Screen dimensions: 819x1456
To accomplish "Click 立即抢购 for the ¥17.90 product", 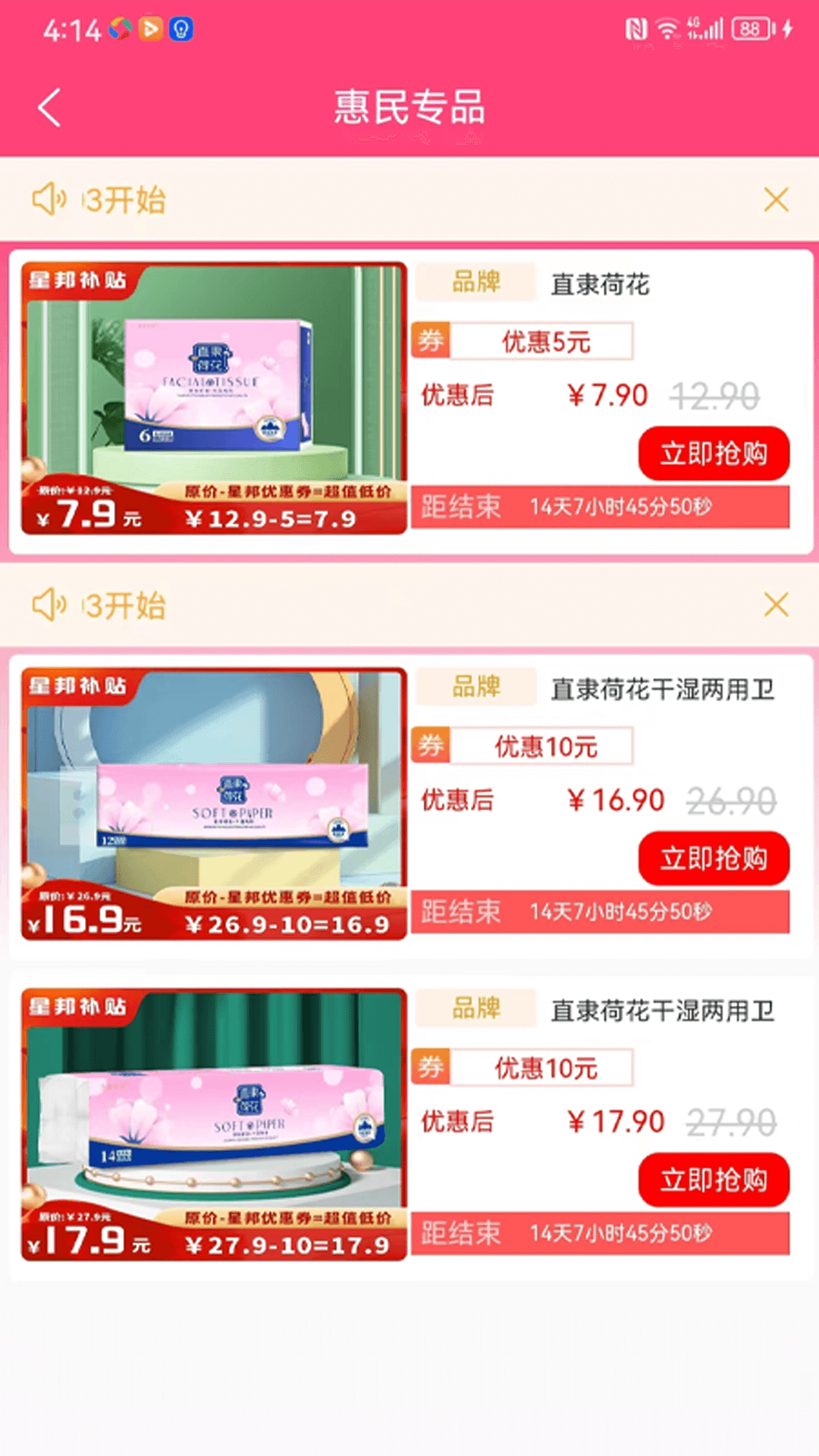I will coord(714,1180).
